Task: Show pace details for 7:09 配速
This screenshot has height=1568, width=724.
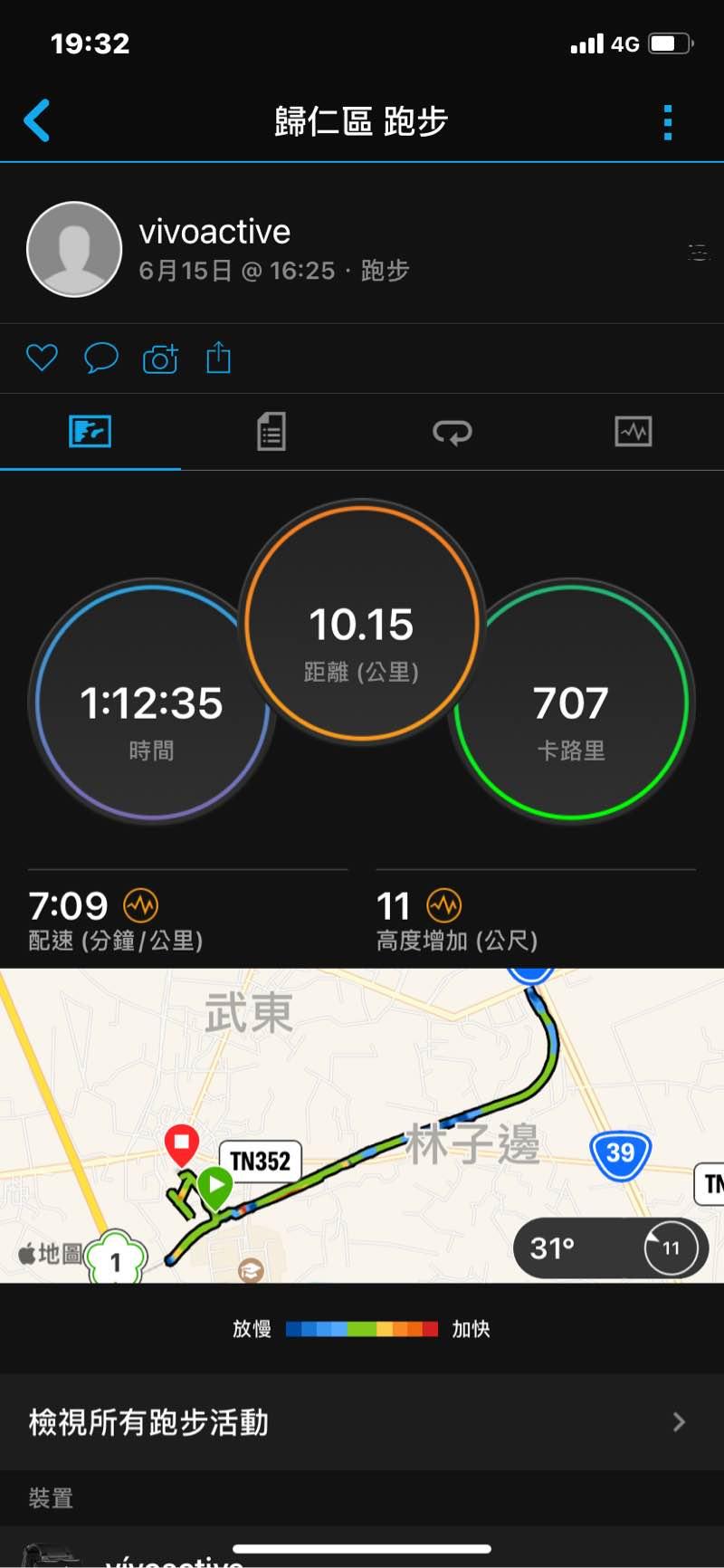Action: coord(141,905)
